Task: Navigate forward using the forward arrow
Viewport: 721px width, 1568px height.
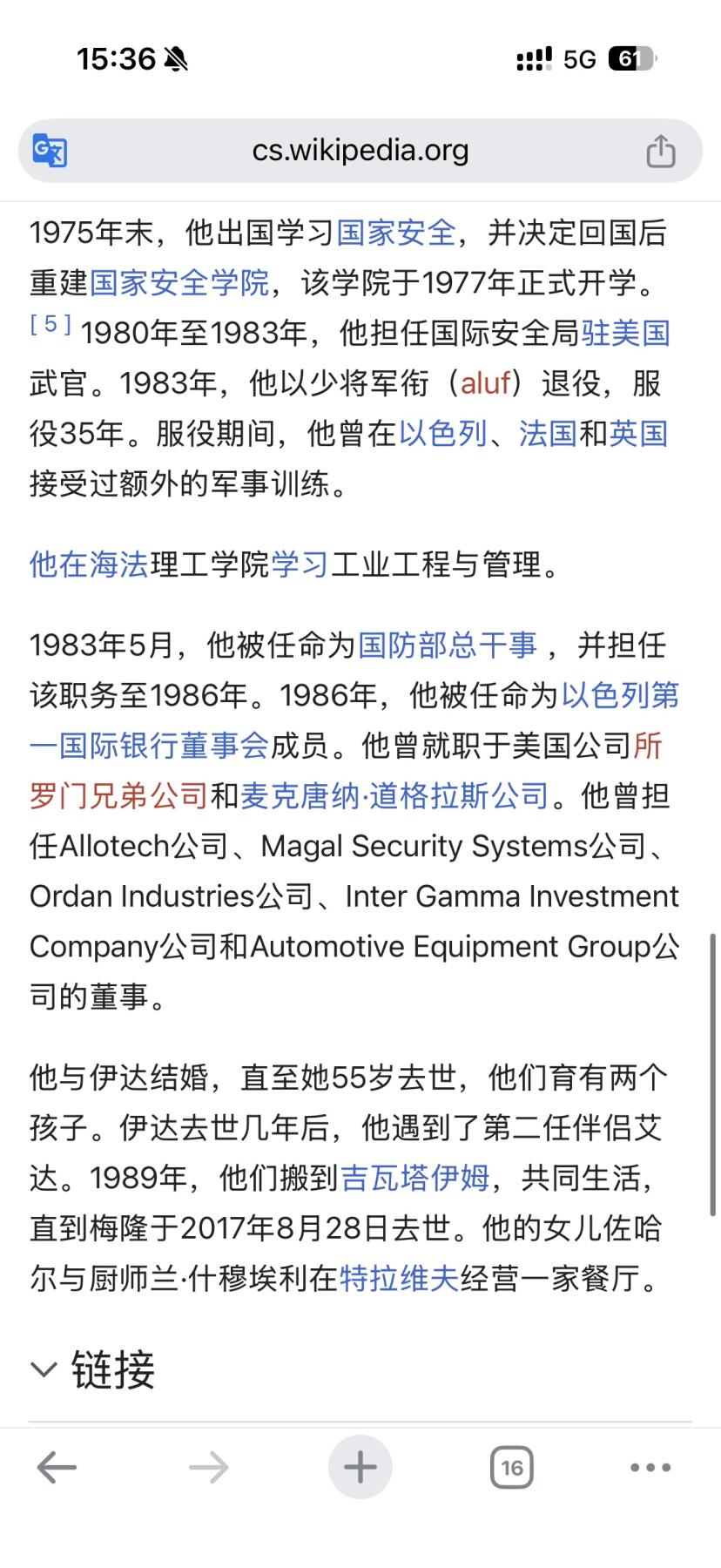Action: click(x=207, y=1467)
